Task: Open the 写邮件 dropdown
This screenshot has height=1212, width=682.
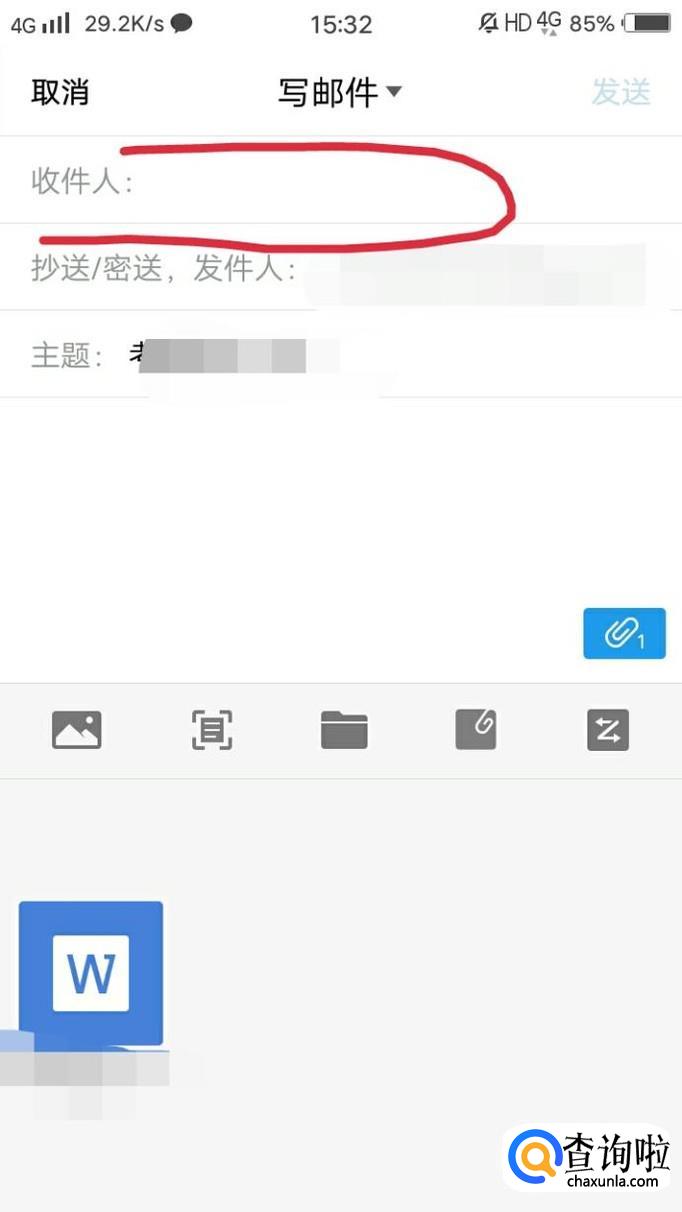Action: (x=340, y=92)
